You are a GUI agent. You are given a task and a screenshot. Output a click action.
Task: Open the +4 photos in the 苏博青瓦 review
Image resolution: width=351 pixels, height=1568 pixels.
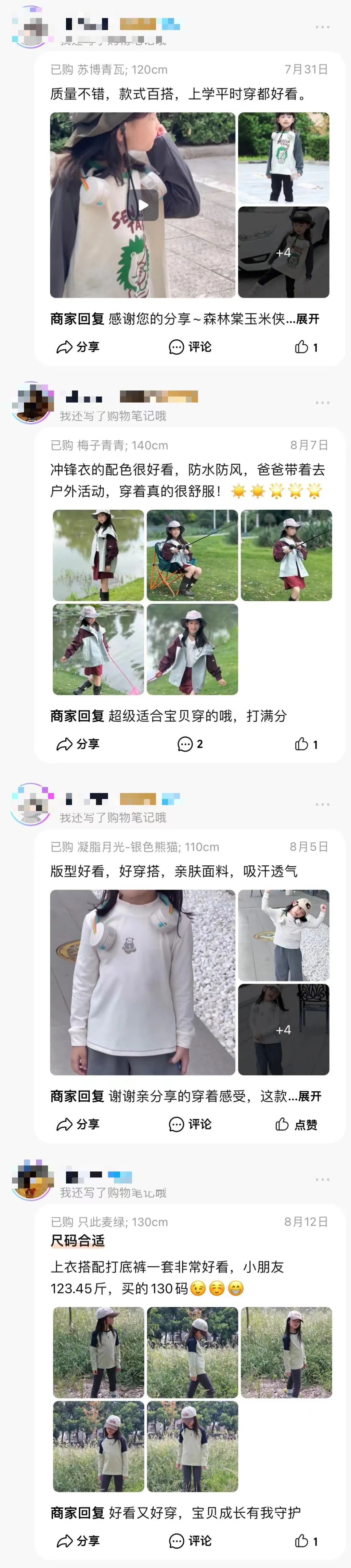283,252
